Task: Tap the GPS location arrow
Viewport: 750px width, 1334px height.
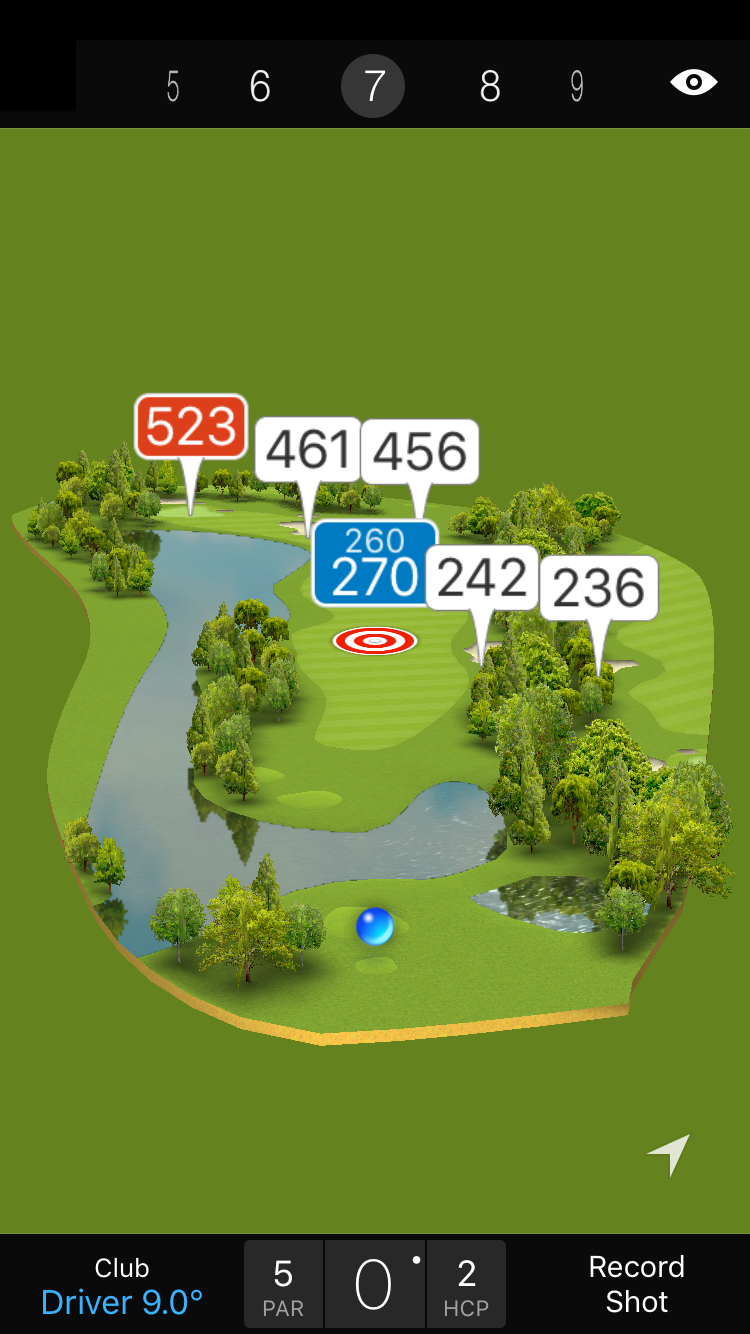Action: (668, 1155)
